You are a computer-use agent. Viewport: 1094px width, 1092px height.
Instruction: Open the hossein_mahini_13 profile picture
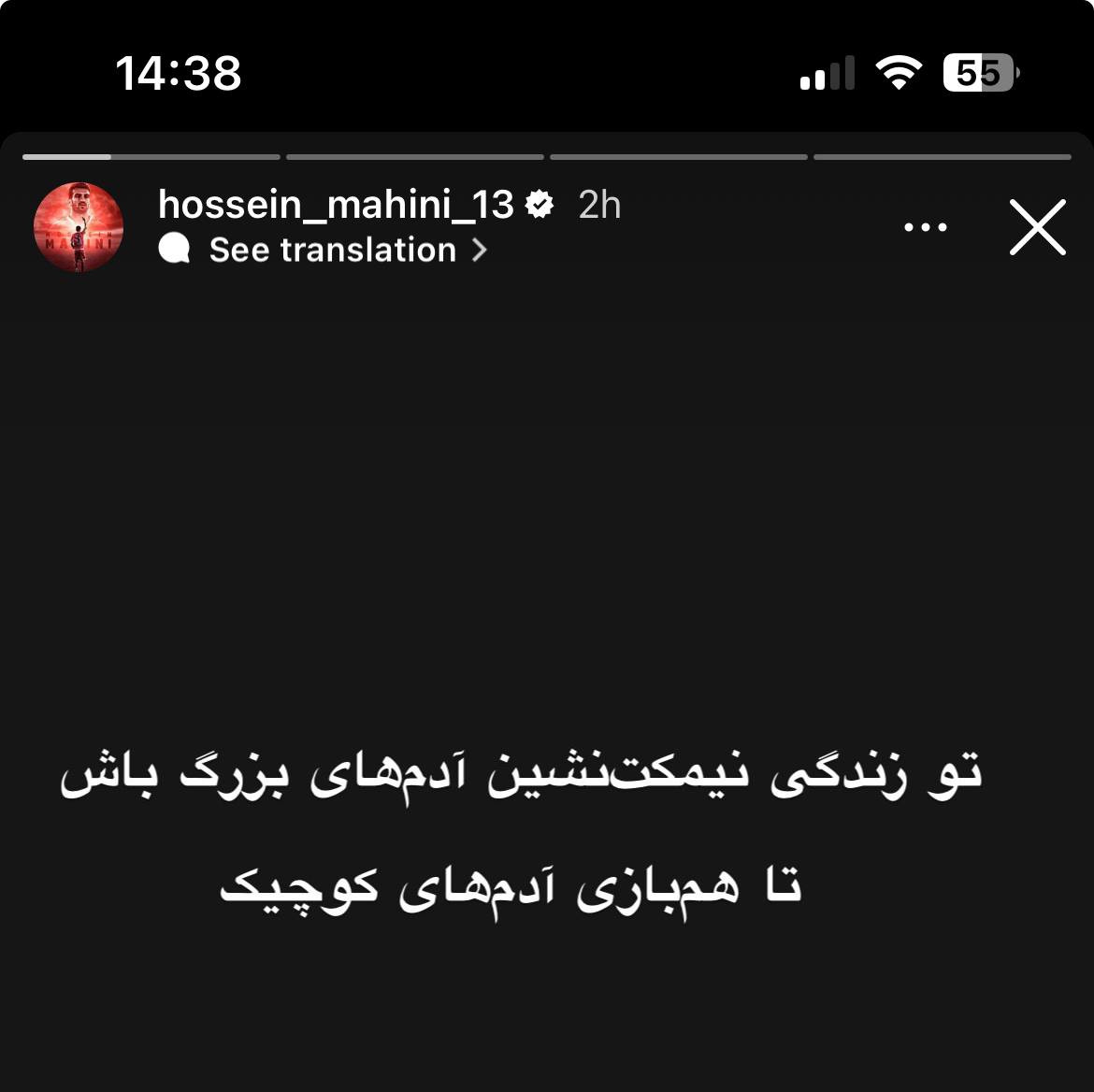point(79,227)
